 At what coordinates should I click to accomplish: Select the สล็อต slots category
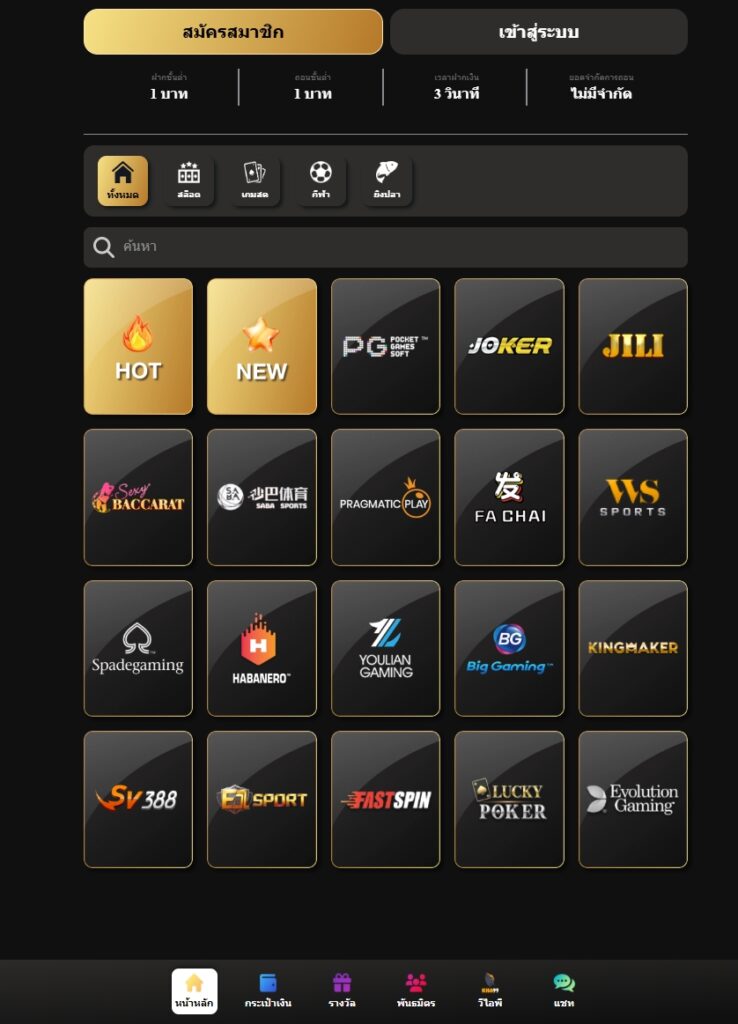click(189, 181)
